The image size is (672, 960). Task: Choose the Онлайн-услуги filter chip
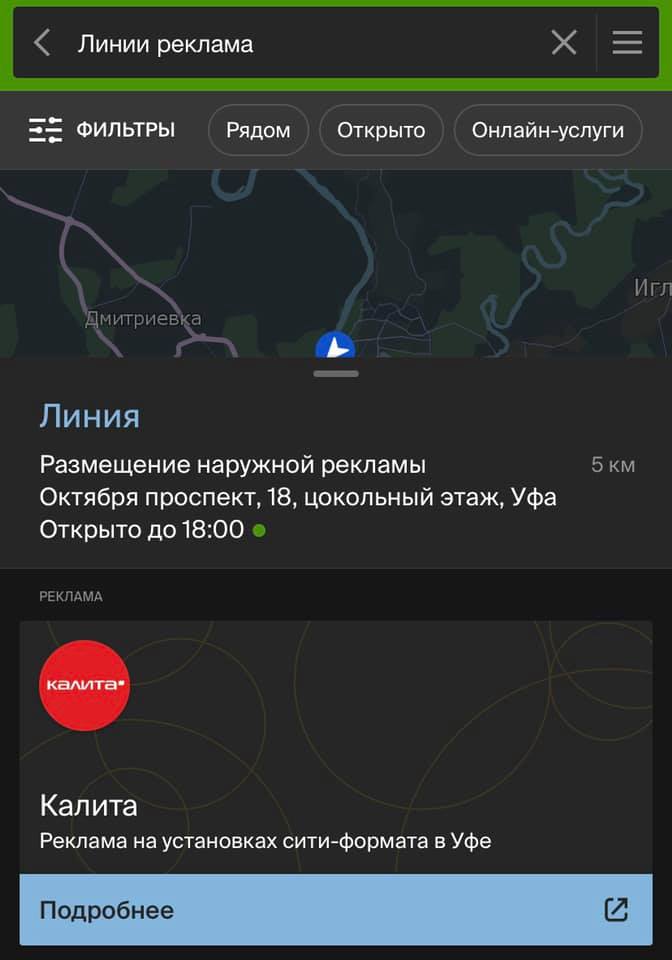(x=548, y=130)
